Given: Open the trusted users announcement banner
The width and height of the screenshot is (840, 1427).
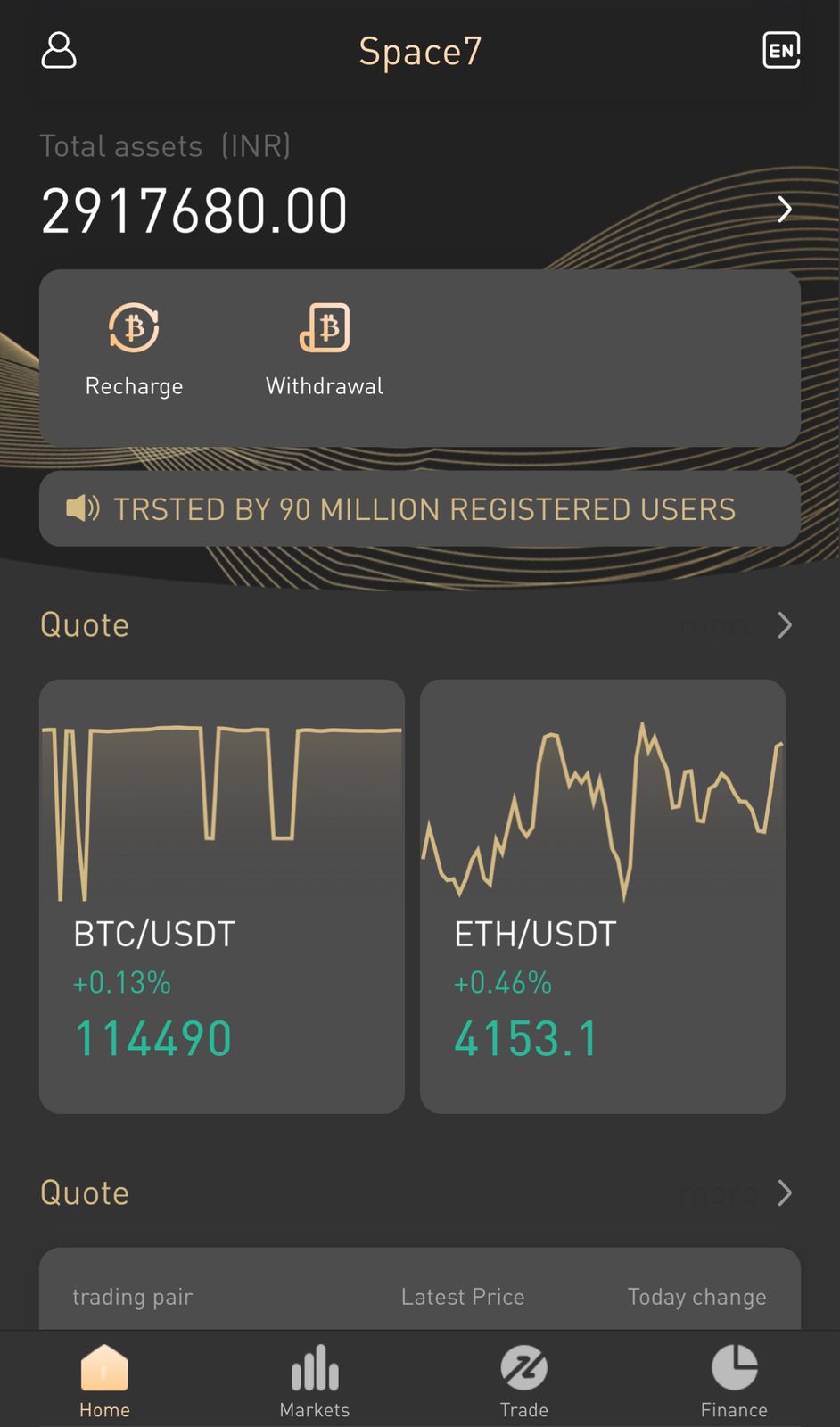Looking at the screenshot, I should coord(419,508).
